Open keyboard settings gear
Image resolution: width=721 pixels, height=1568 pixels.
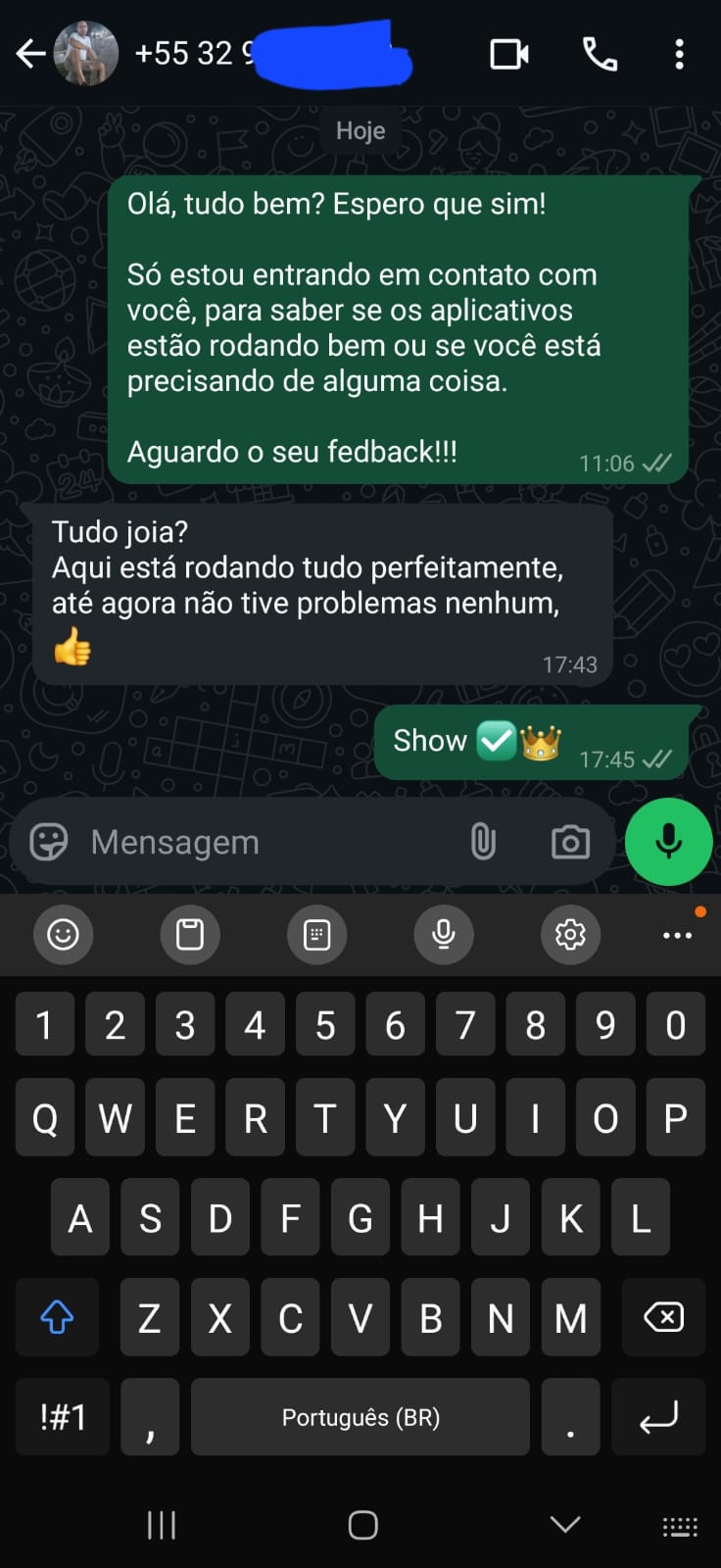pos(570,935)
